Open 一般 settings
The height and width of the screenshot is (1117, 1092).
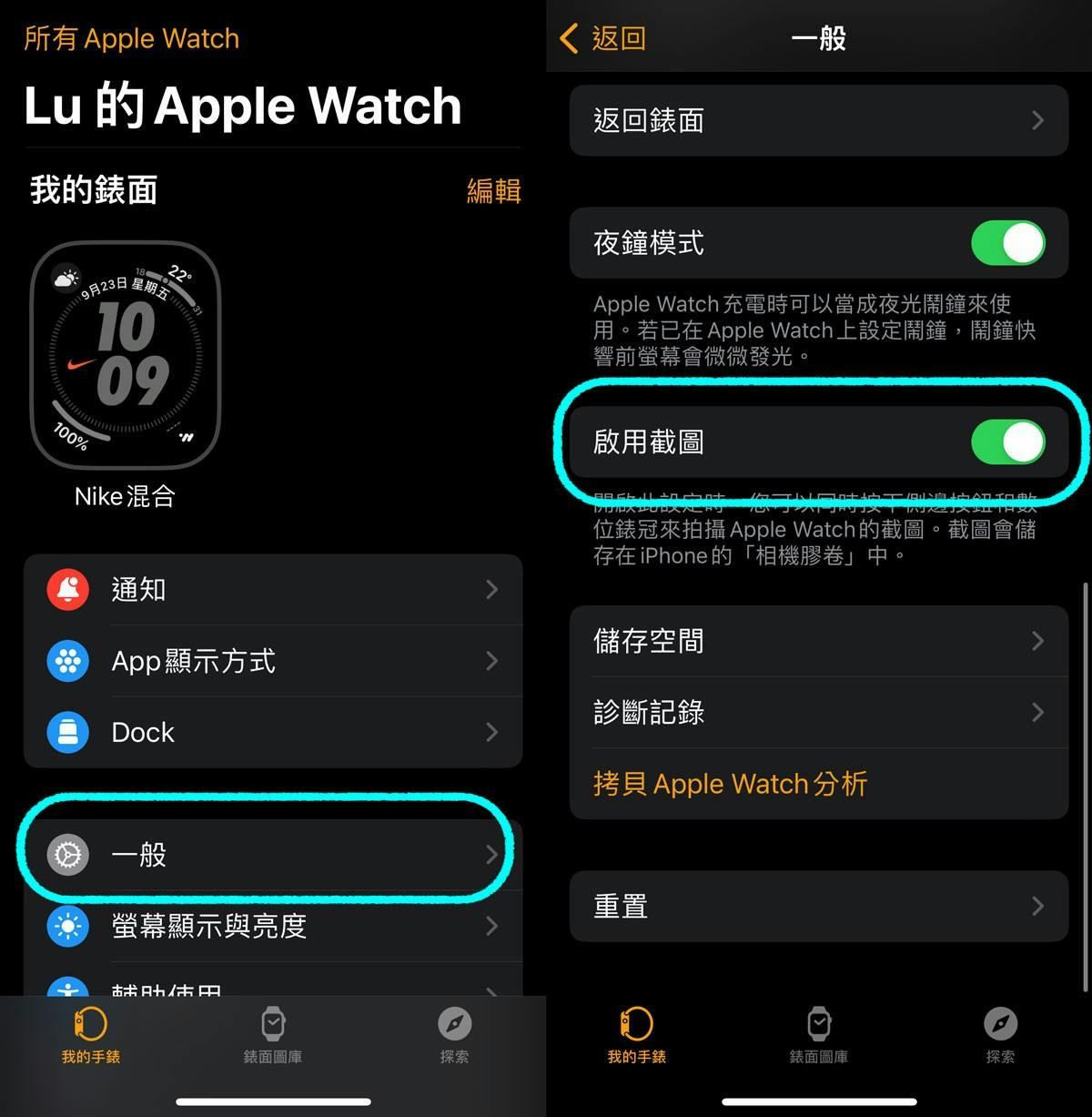point(273,854)
